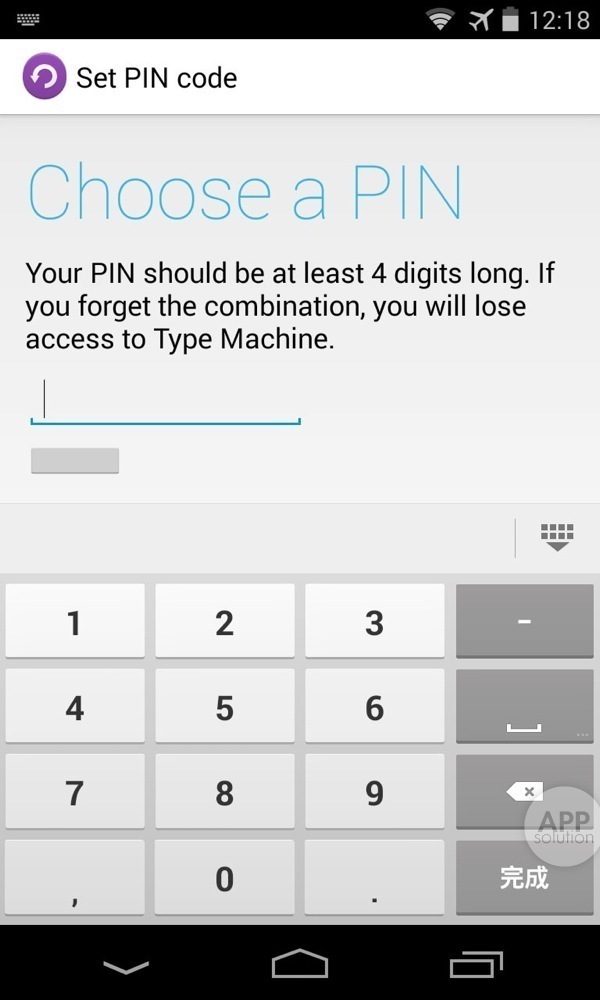
Task: Delete the last digit with backspace
Action: [x=524, y=793]
